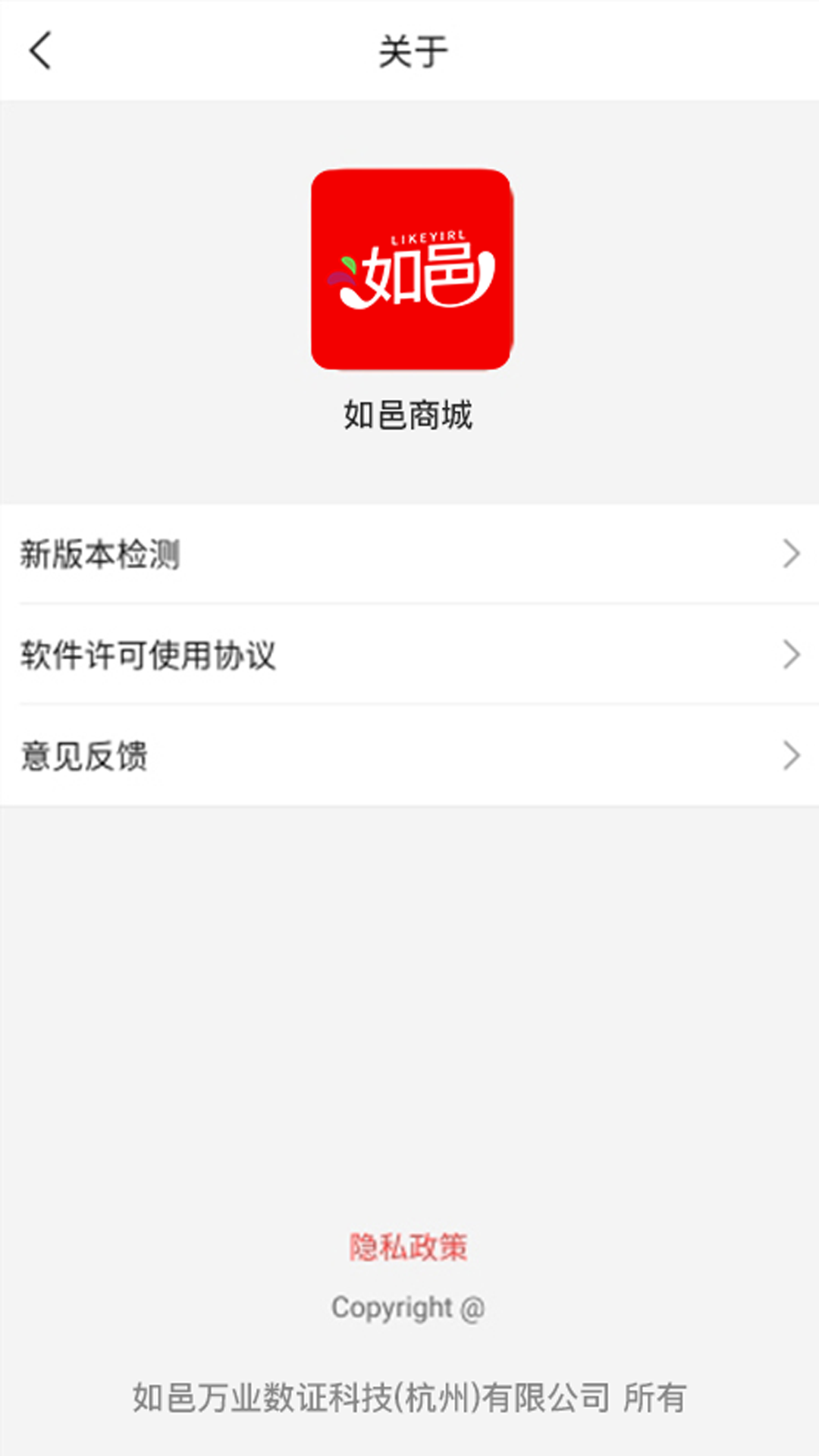Click the back arrow to exit About
Screen dimensions: 819x1456
click(x=39, y=51)
